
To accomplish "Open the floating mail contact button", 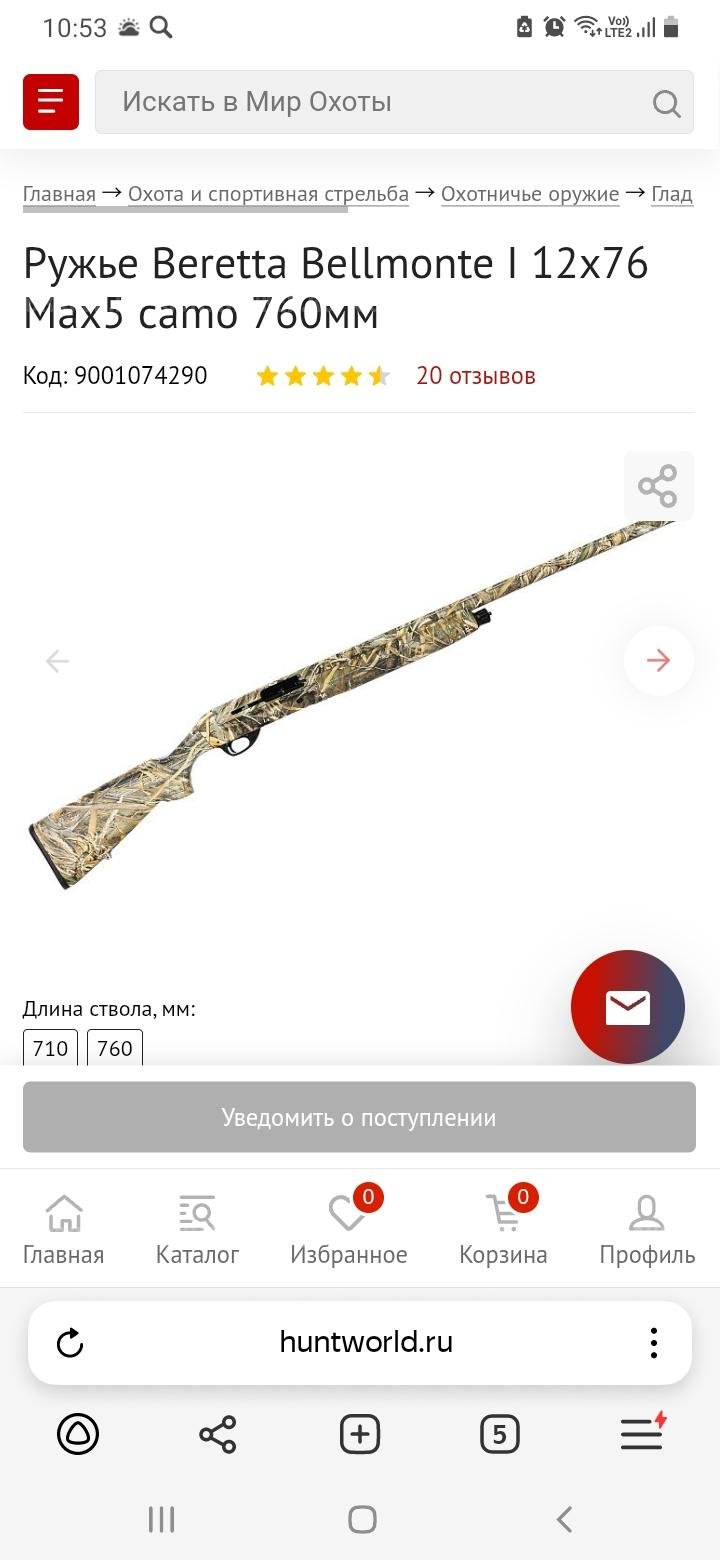I will click(627, 1007).
